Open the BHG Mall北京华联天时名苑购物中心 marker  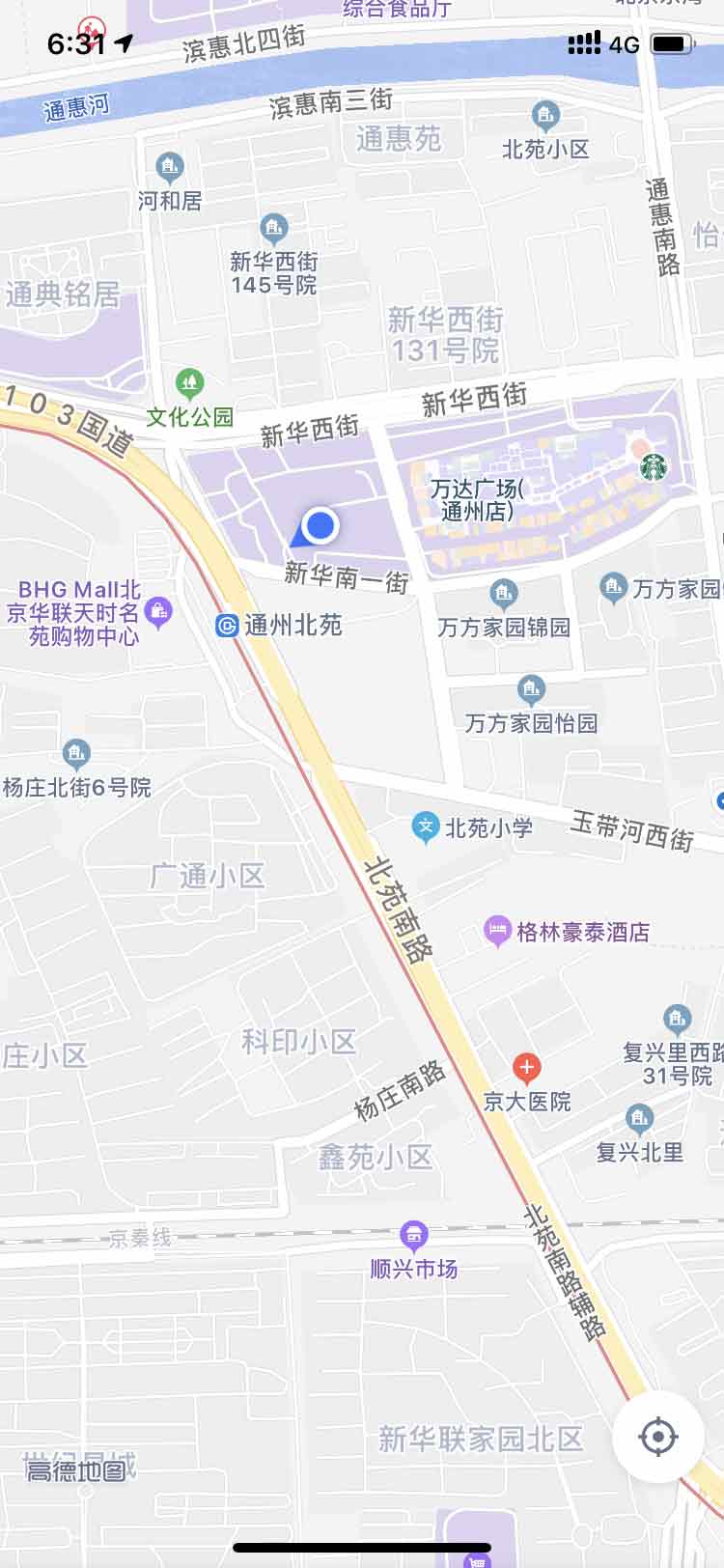point(158,610)
